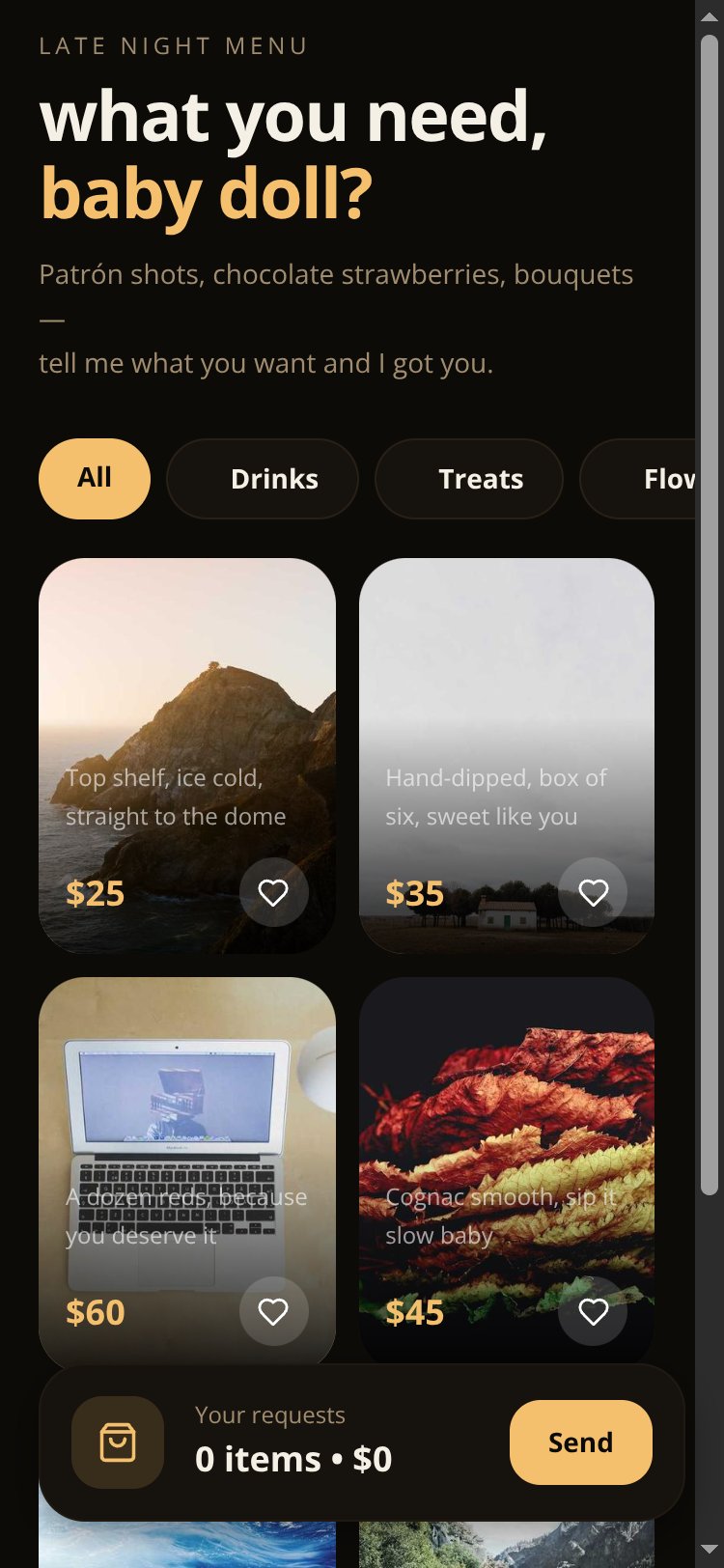Like the $25 top shelf item
Viewport: 724px width, 1568px height.
(x=274, y=892)
